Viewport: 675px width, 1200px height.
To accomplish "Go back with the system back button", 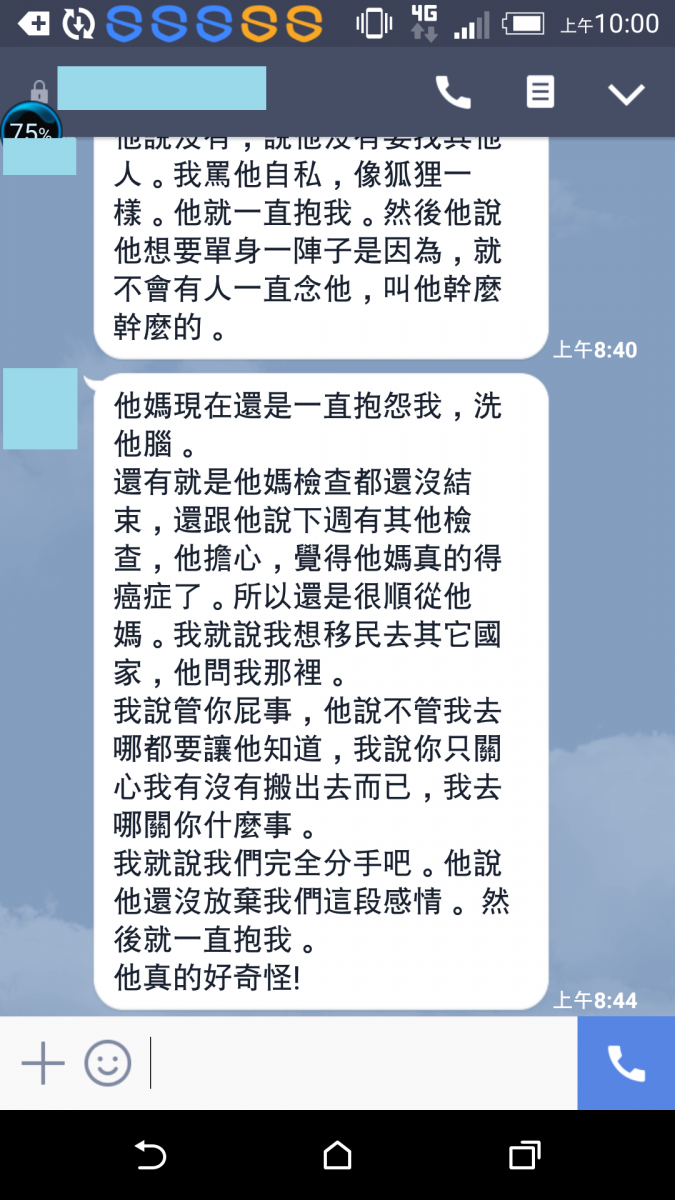I will [x=150, y=1155].
